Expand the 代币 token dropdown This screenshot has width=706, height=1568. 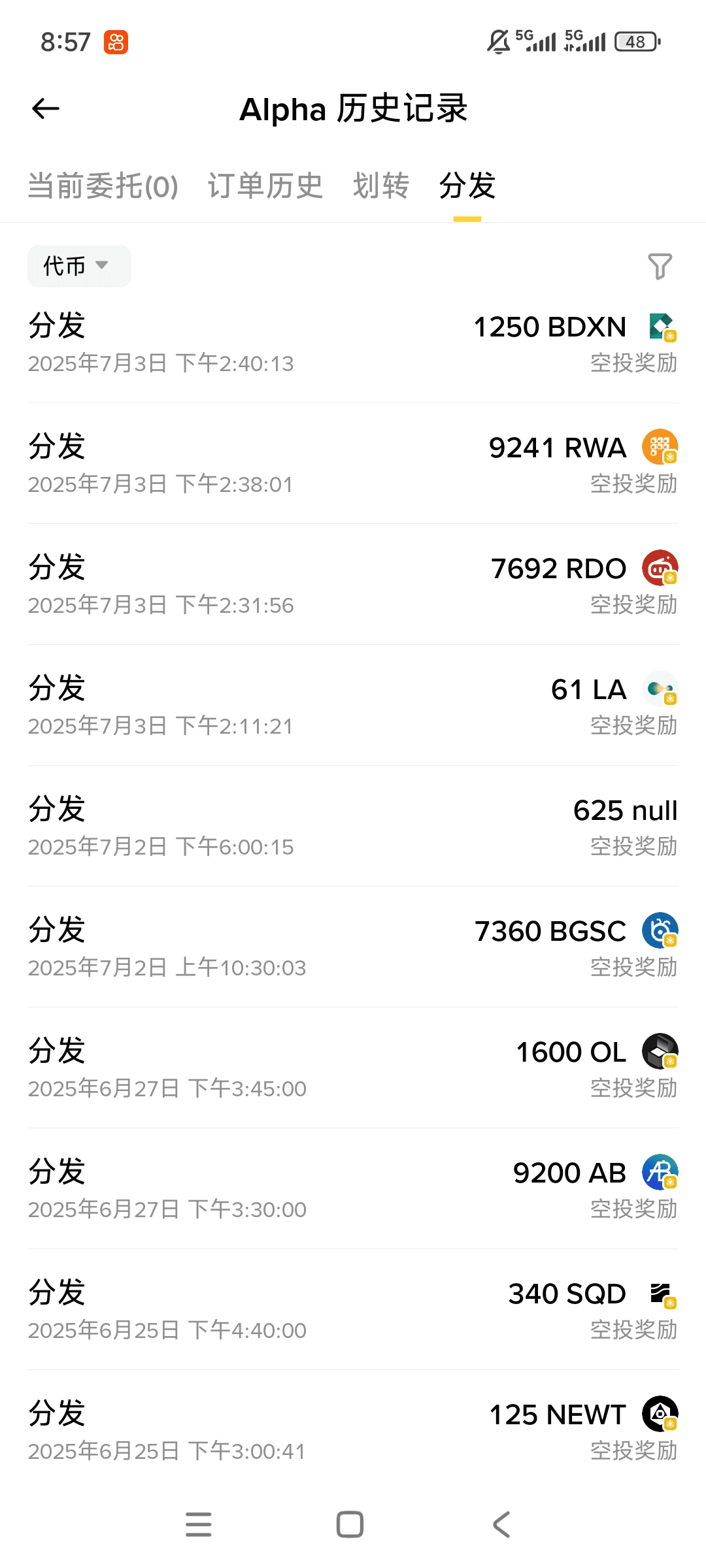click(79, 266)
